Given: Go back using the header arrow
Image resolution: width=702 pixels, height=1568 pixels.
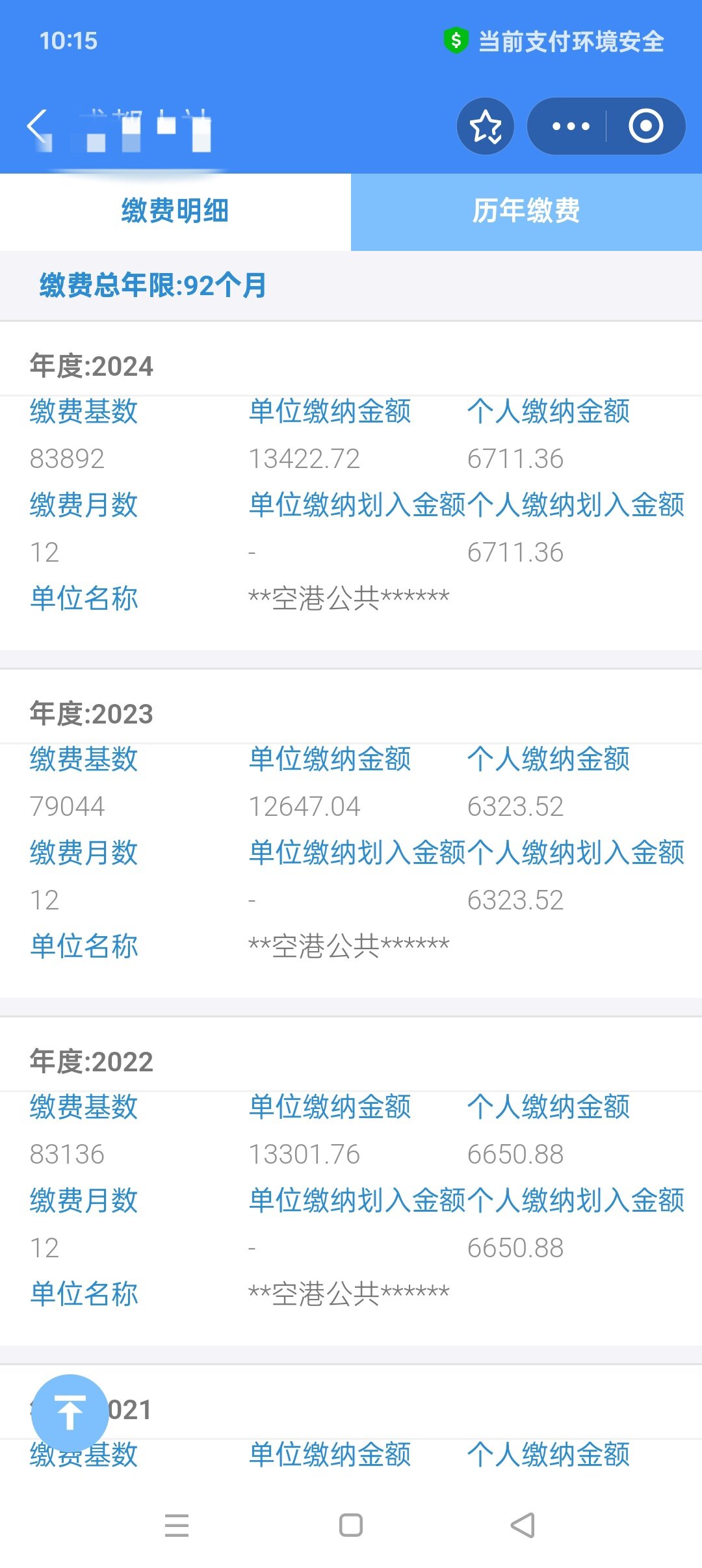Looking at the screenshot, I should click(38, 125).
